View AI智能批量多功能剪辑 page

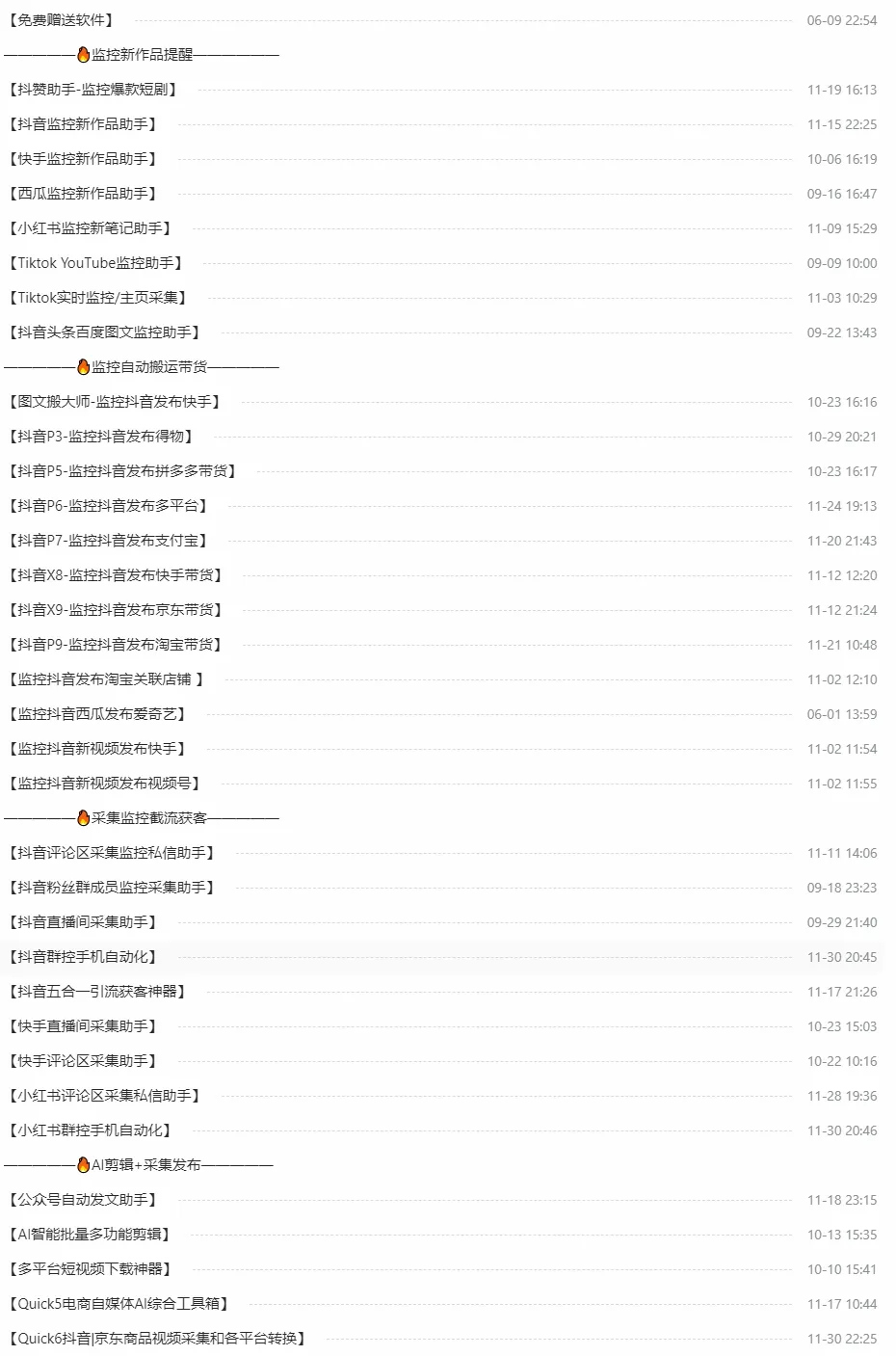coord(90,1235)
